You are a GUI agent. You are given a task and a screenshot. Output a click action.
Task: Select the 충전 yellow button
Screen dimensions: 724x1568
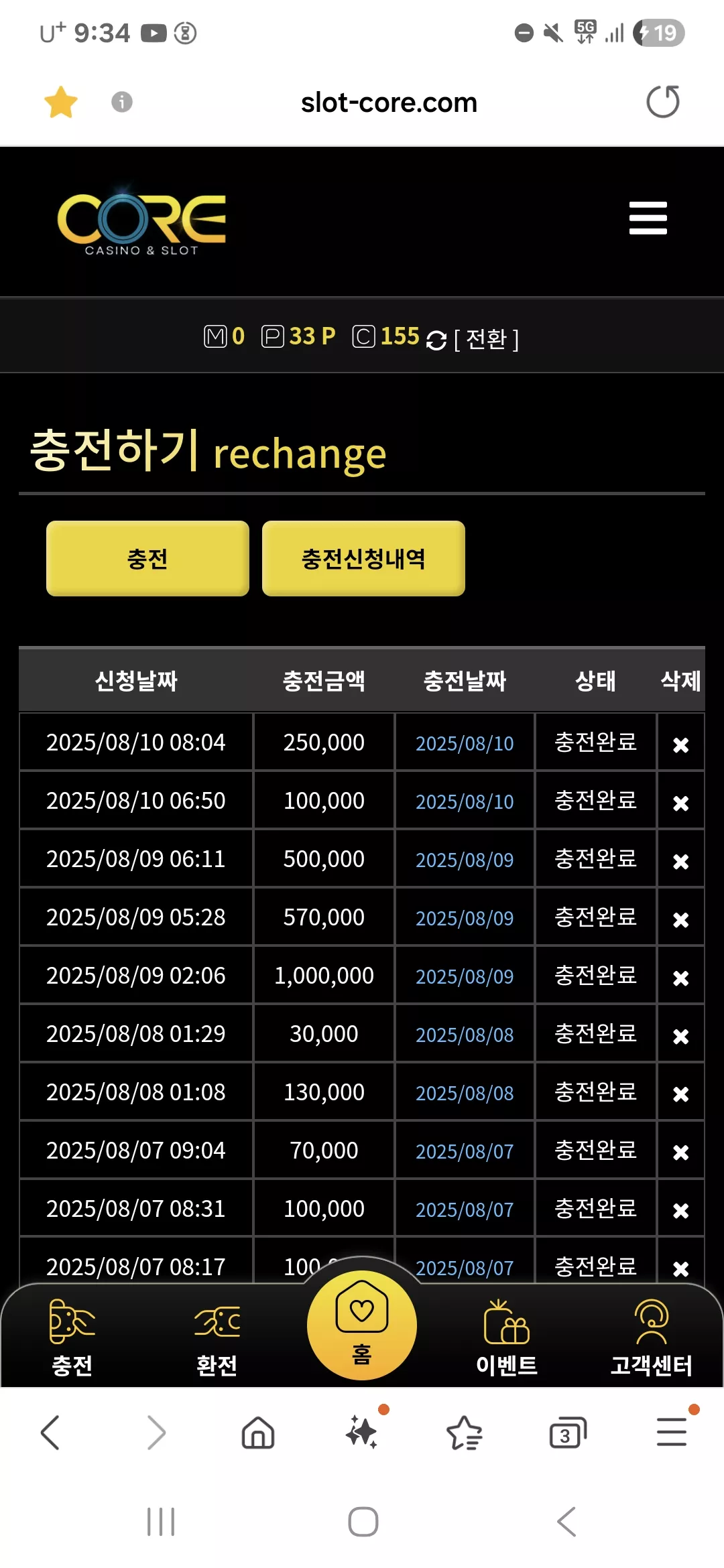click(x=147, y=558)
